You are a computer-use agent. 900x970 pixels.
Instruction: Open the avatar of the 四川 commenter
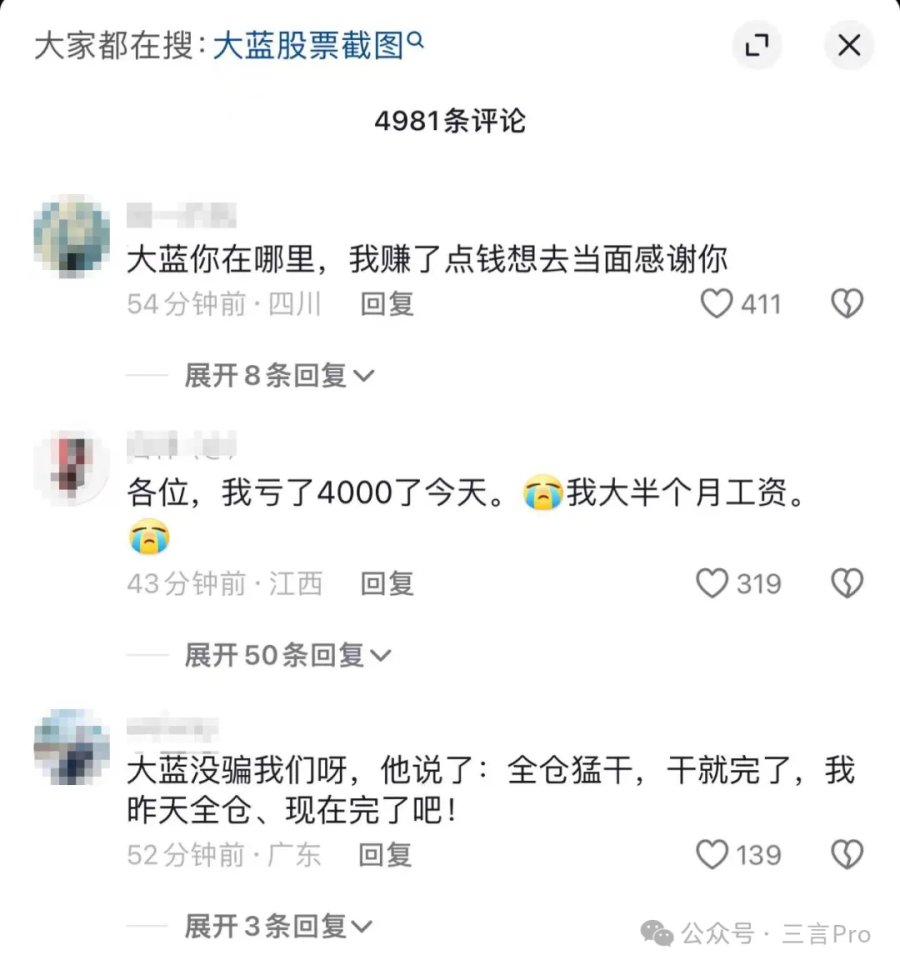click(x=71, y=236)
